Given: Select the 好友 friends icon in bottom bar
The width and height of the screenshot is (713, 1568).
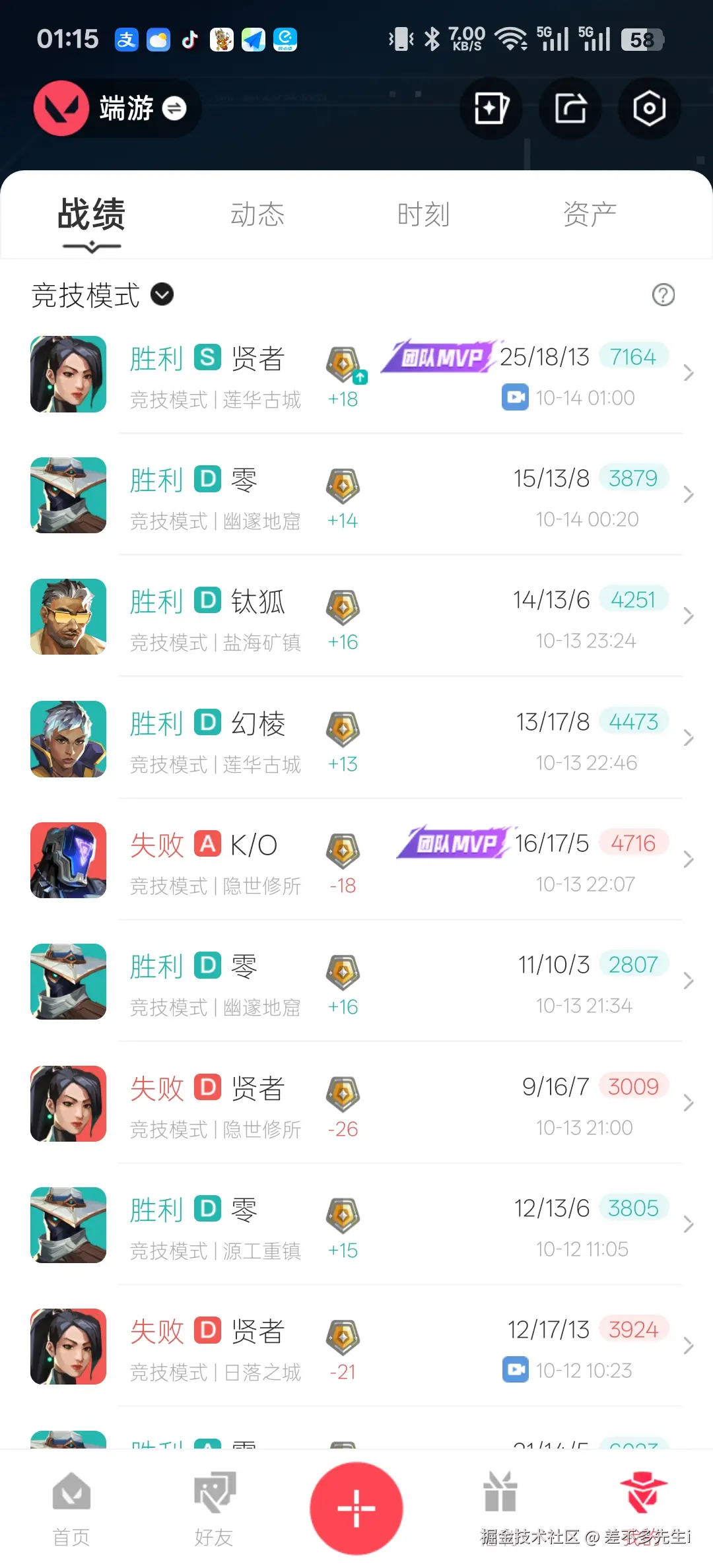Looking at the screenshot, I should 213,1507.
